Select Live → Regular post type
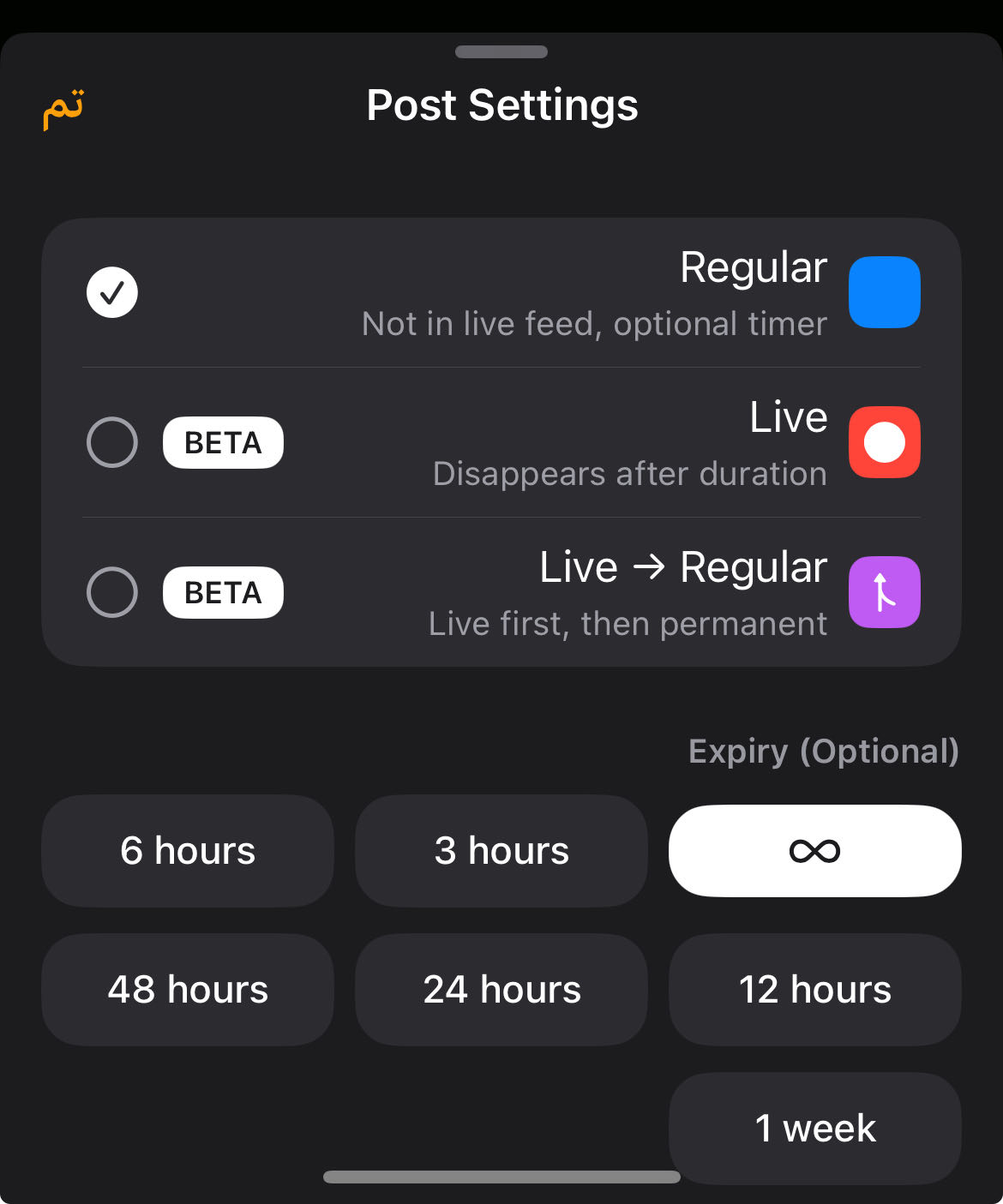 [x=501, y=593]
